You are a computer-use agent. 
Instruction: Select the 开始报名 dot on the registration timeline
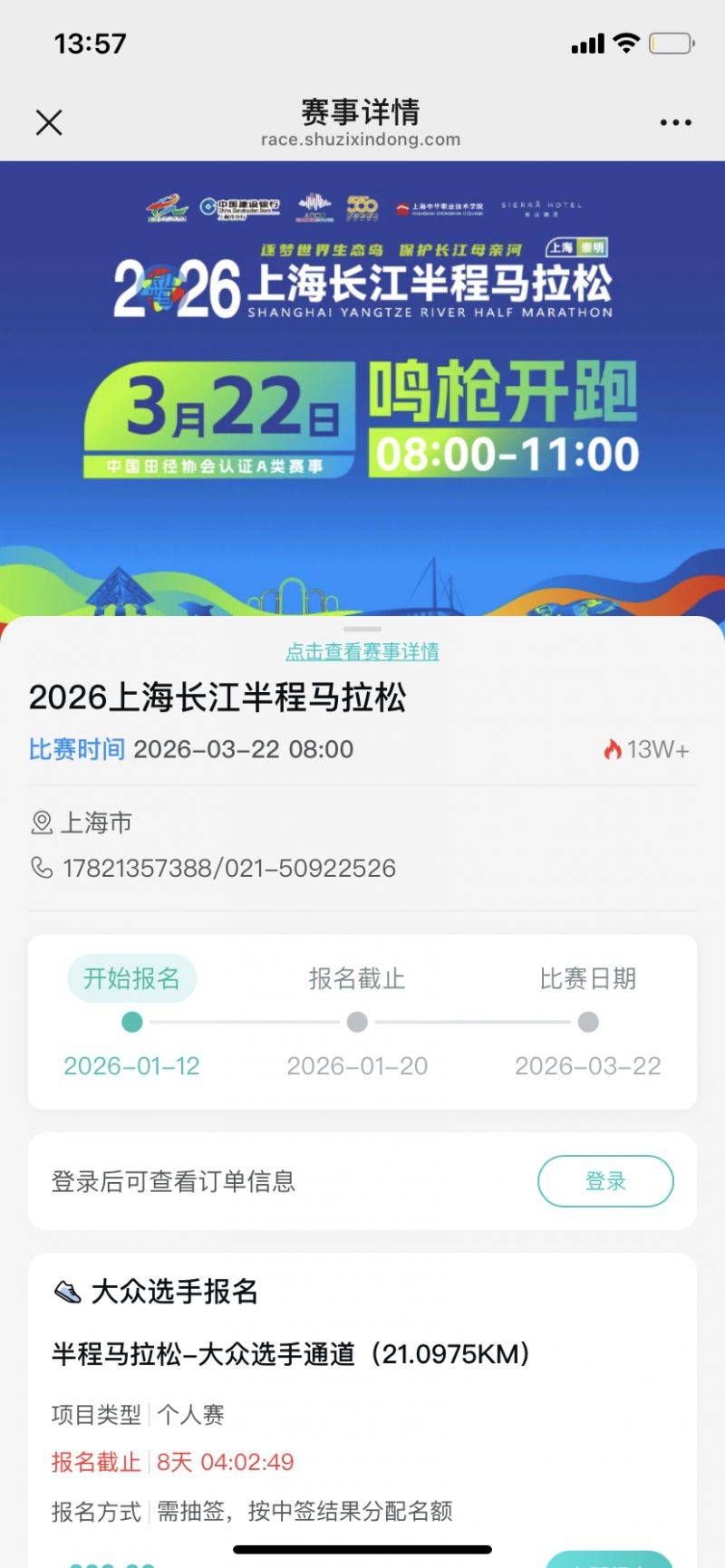click(x=131, y=1021)
